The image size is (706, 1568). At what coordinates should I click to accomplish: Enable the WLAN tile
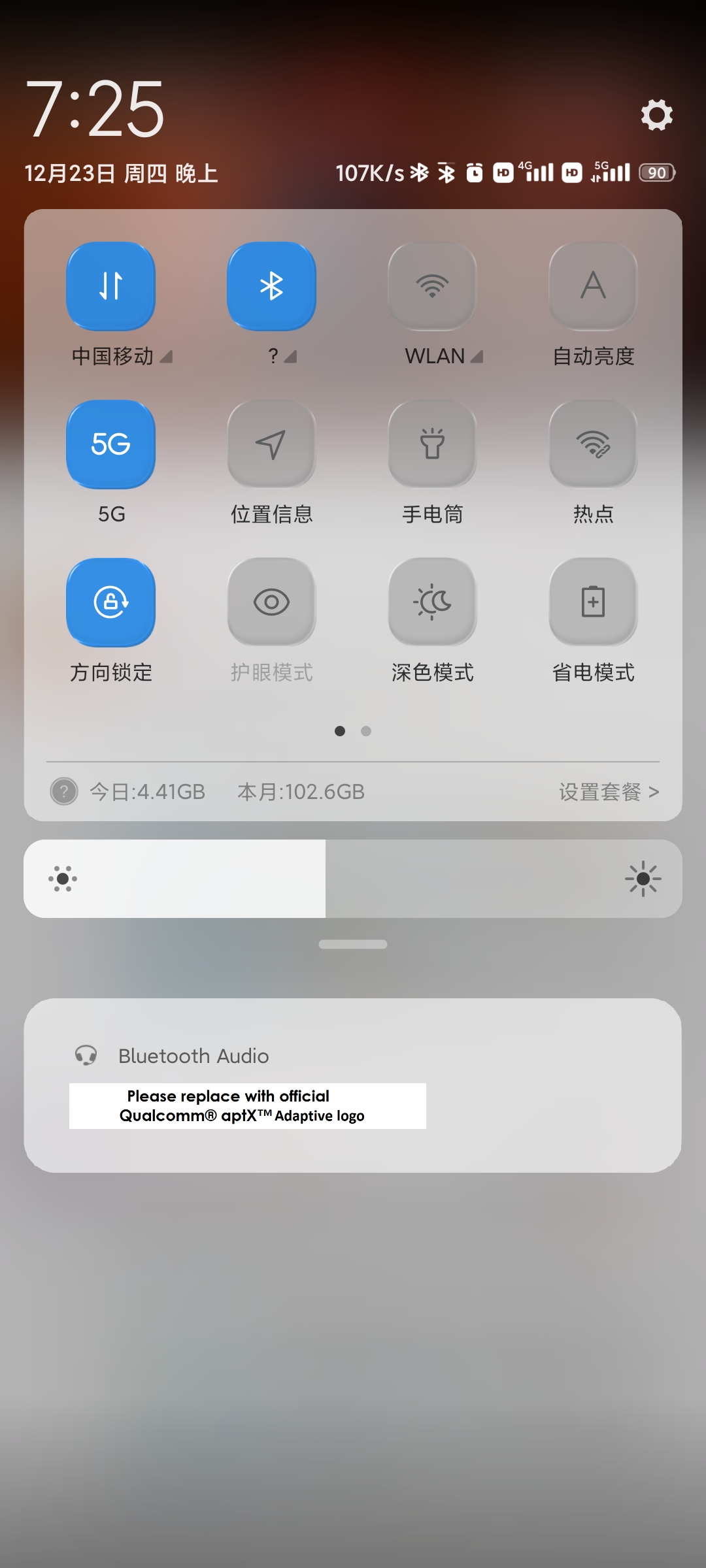click(x=432, y=286)
